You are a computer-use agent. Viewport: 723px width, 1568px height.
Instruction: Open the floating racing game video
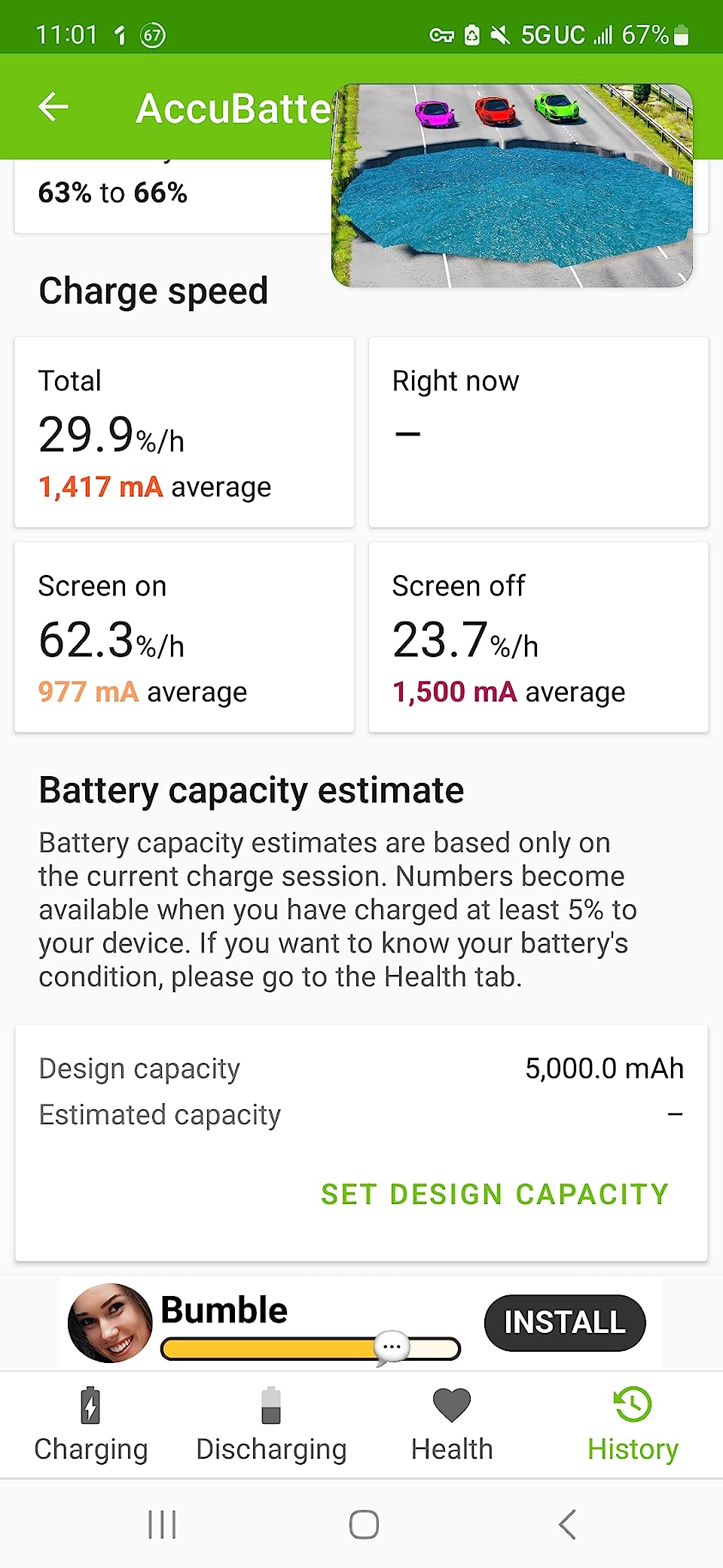[512, 185]
